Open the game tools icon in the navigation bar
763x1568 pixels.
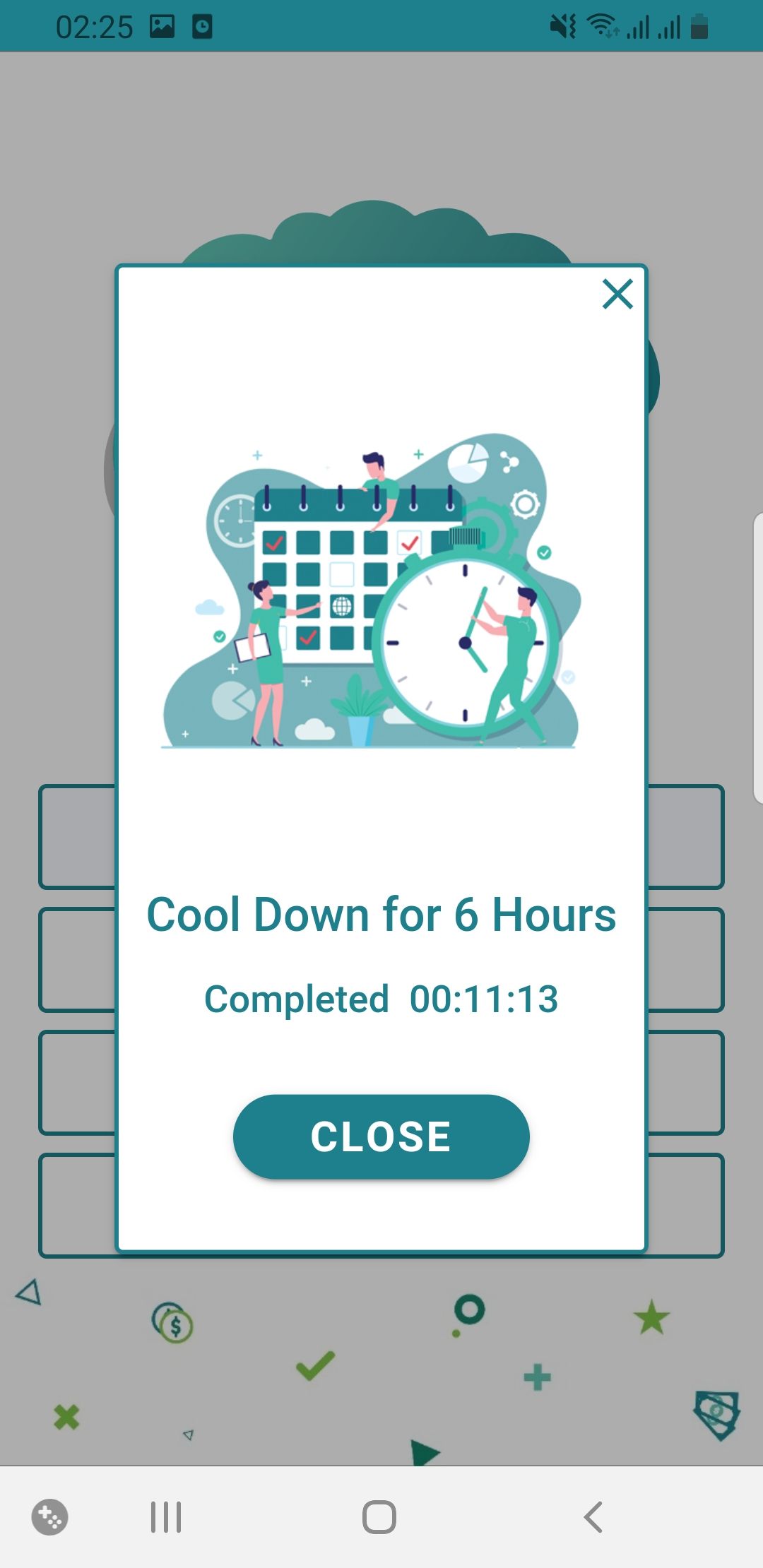coord(49,1516)
